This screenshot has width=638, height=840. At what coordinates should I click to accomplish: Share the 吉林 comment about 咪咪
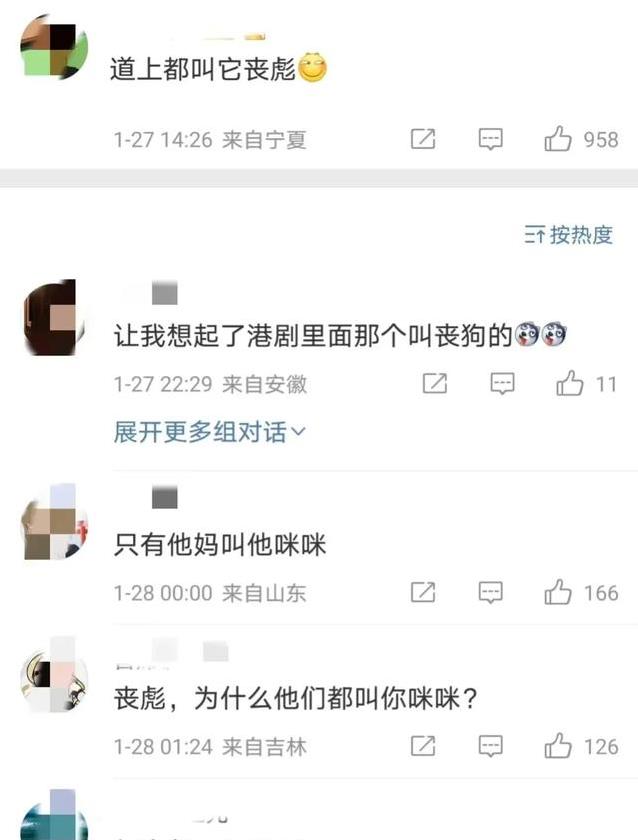pos(423,746)
